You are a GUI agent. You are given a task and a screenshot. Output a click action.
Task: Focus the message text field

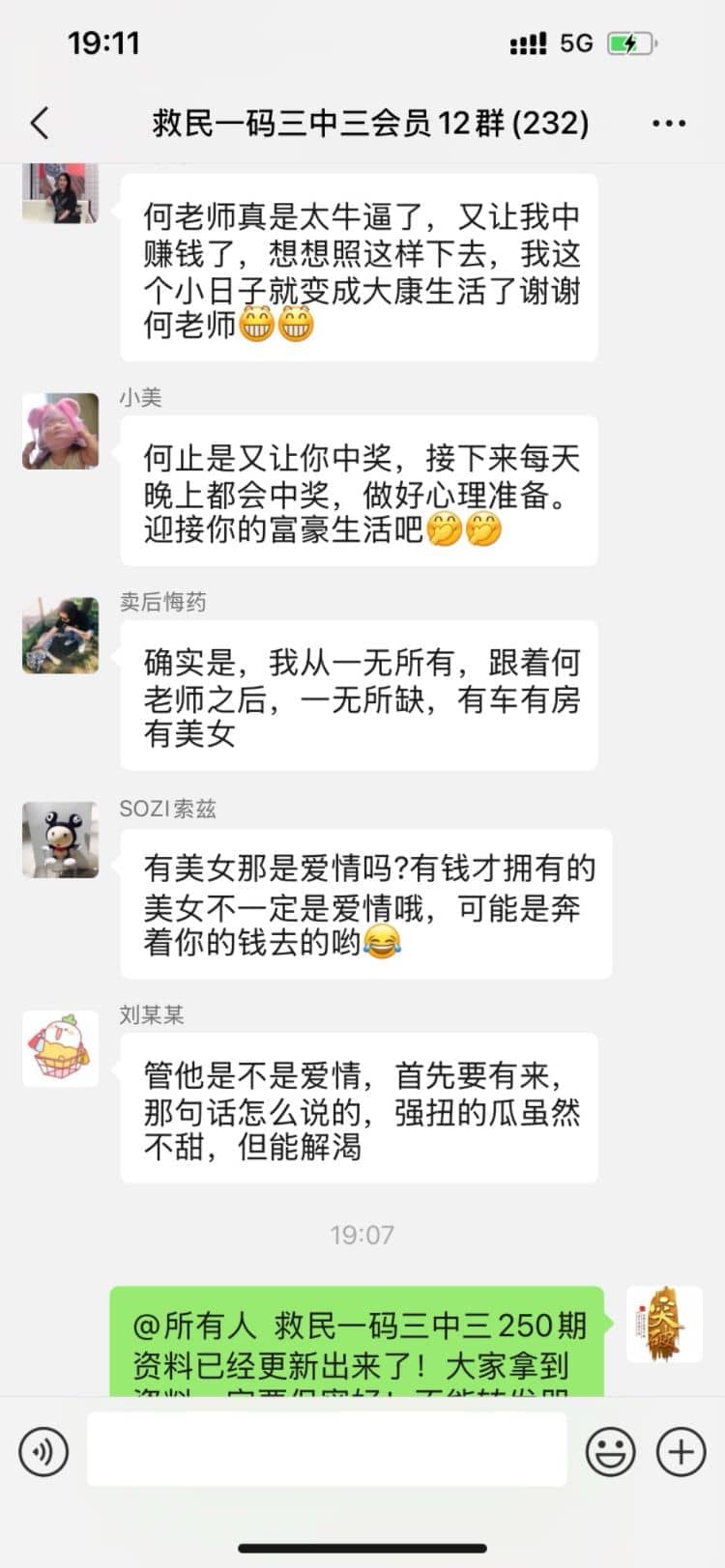[327, 1449]
